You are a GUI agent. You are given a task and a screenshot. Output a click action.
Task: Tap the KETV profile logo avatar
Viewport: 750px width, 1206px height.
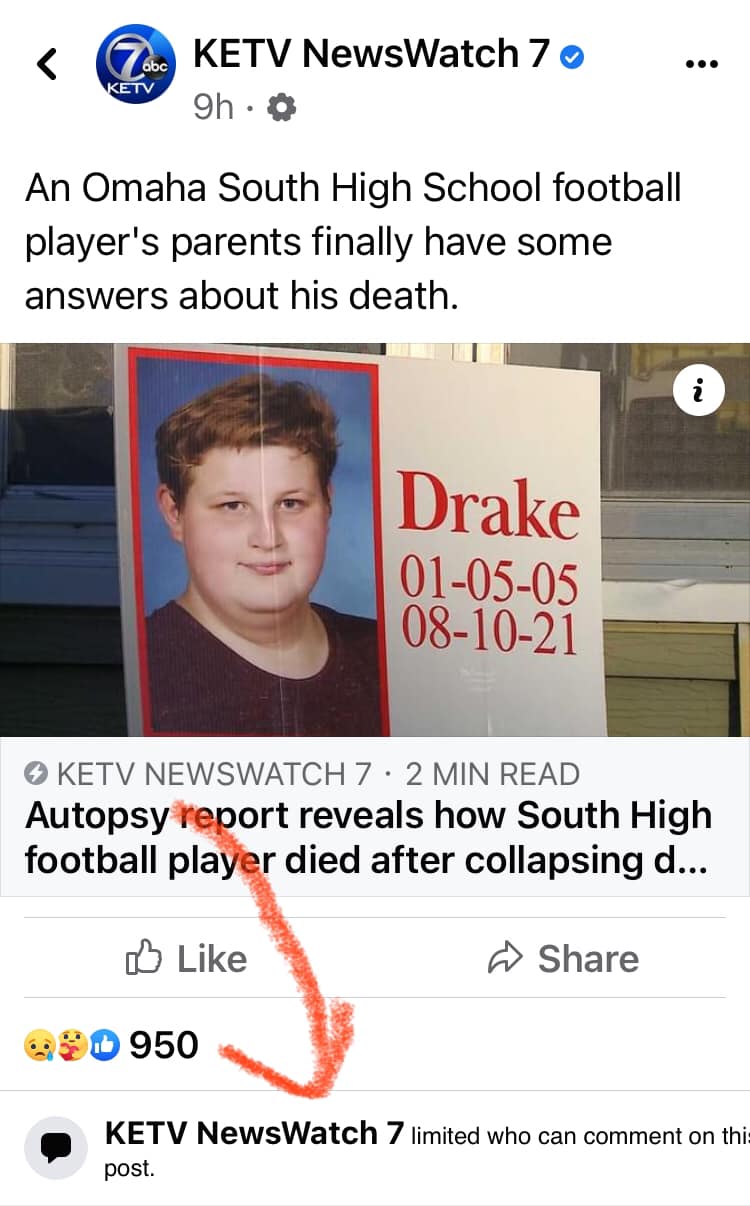(x=133, y=67)
